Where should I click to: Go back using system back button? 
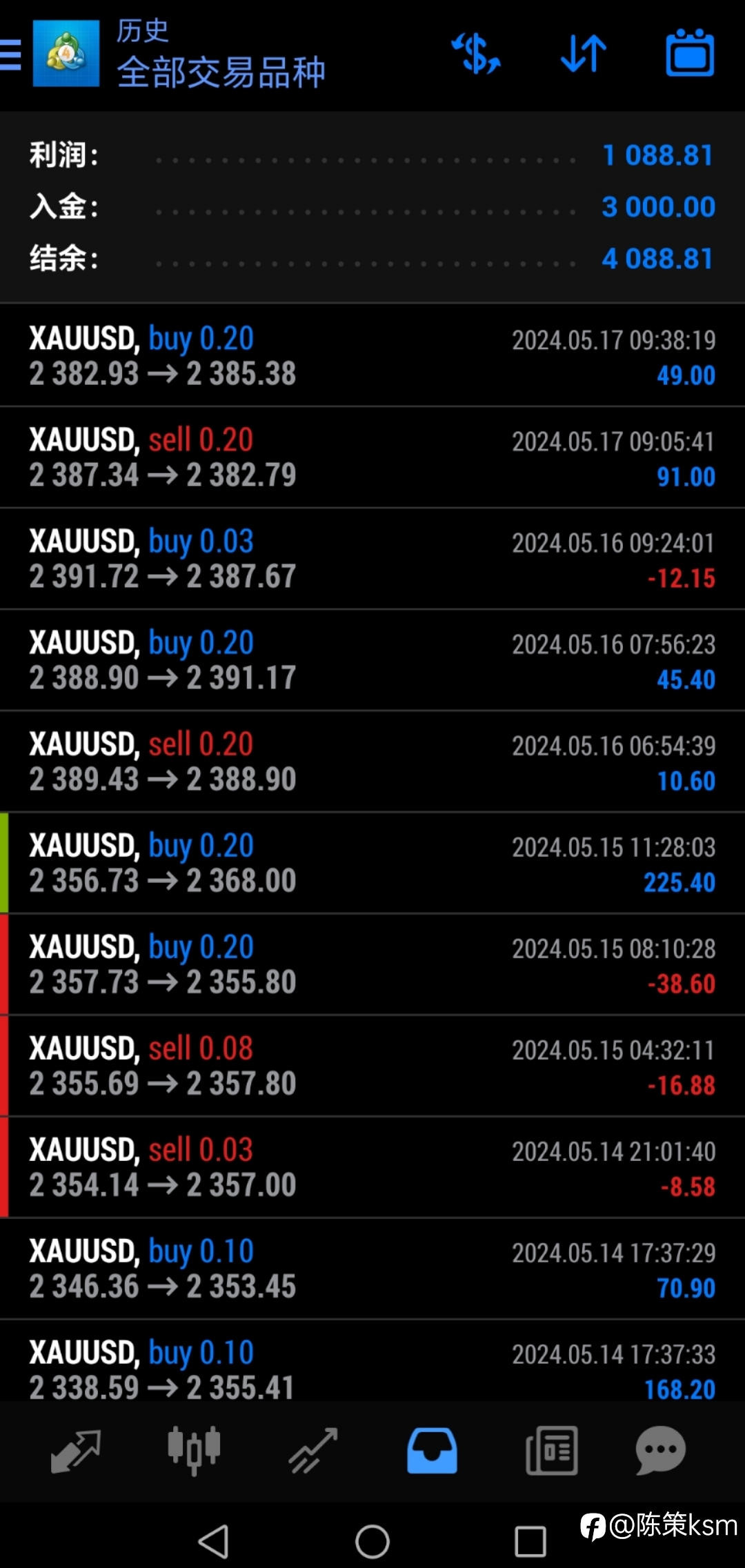coord(214,1541)
